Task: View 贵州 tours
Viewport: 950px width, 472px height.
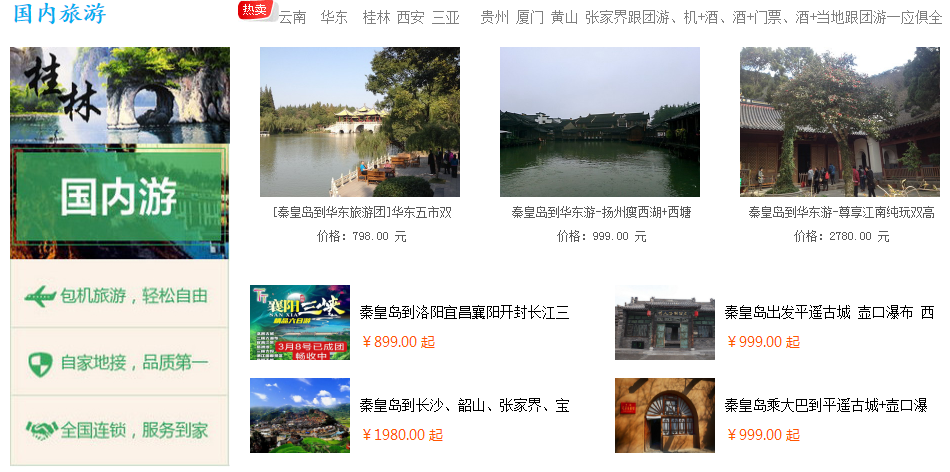Action: 494,17
